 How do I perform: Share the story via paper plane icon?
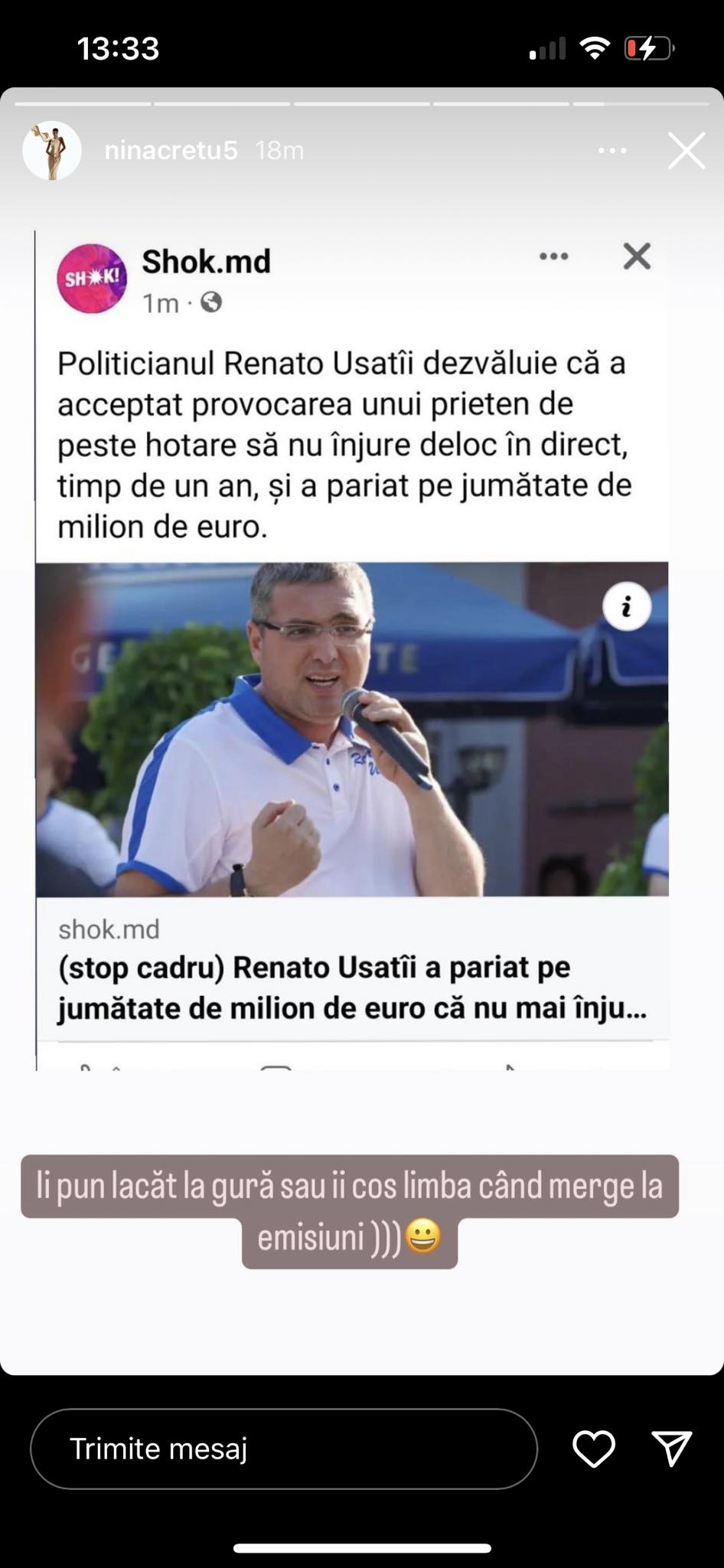(671, 1449)
